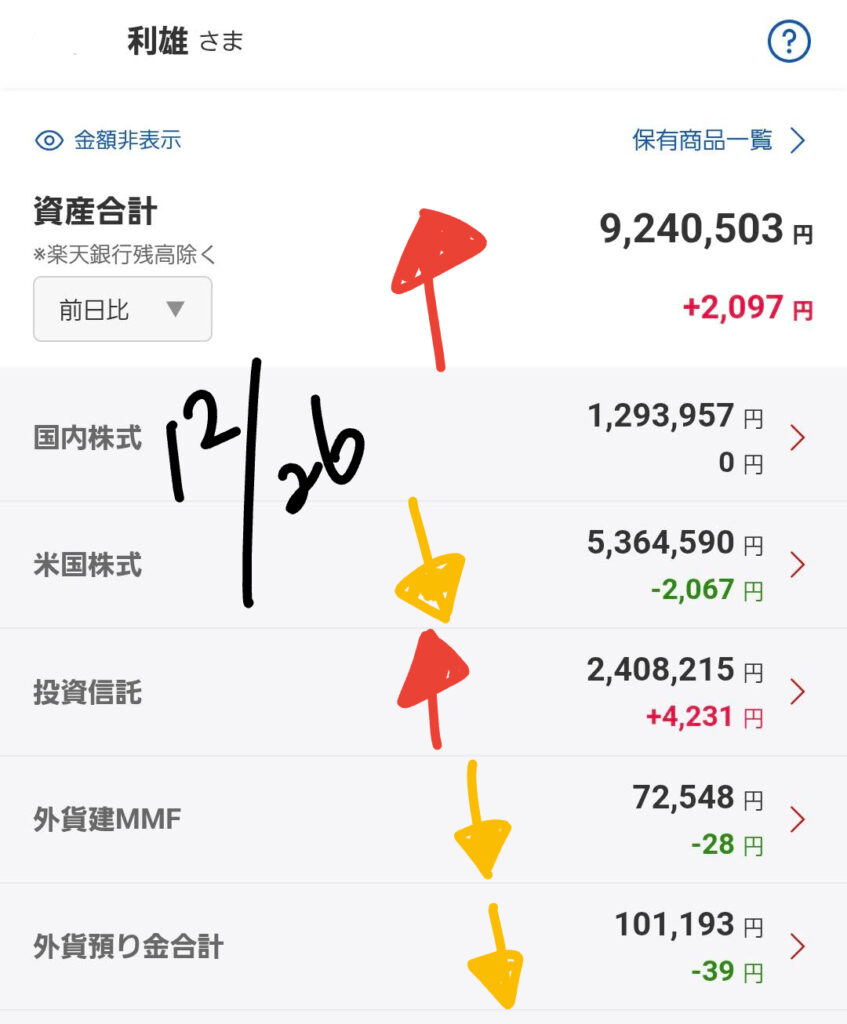The width and height of the screenshot is (847, 1024).
Task: Expand the 前日比 comparison dropdown
Action: pyautogui.click(x=122, y=309)
